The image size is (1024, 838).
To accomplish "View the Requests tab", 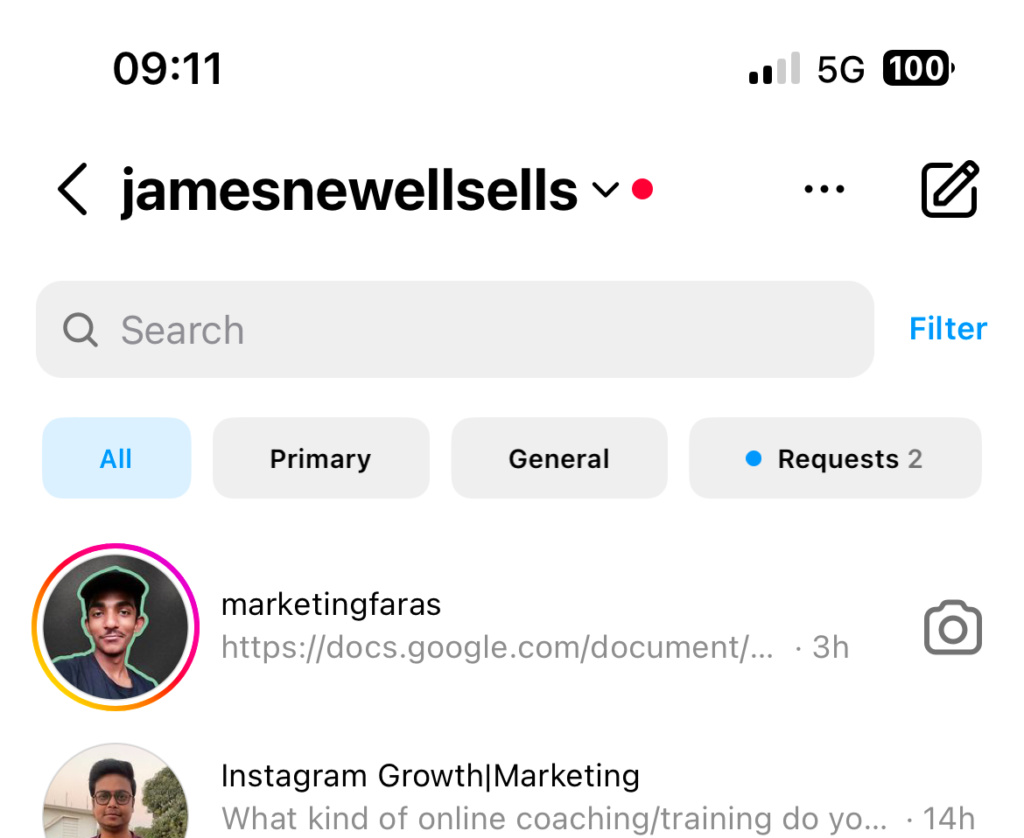I will click(x=835, y=459).
